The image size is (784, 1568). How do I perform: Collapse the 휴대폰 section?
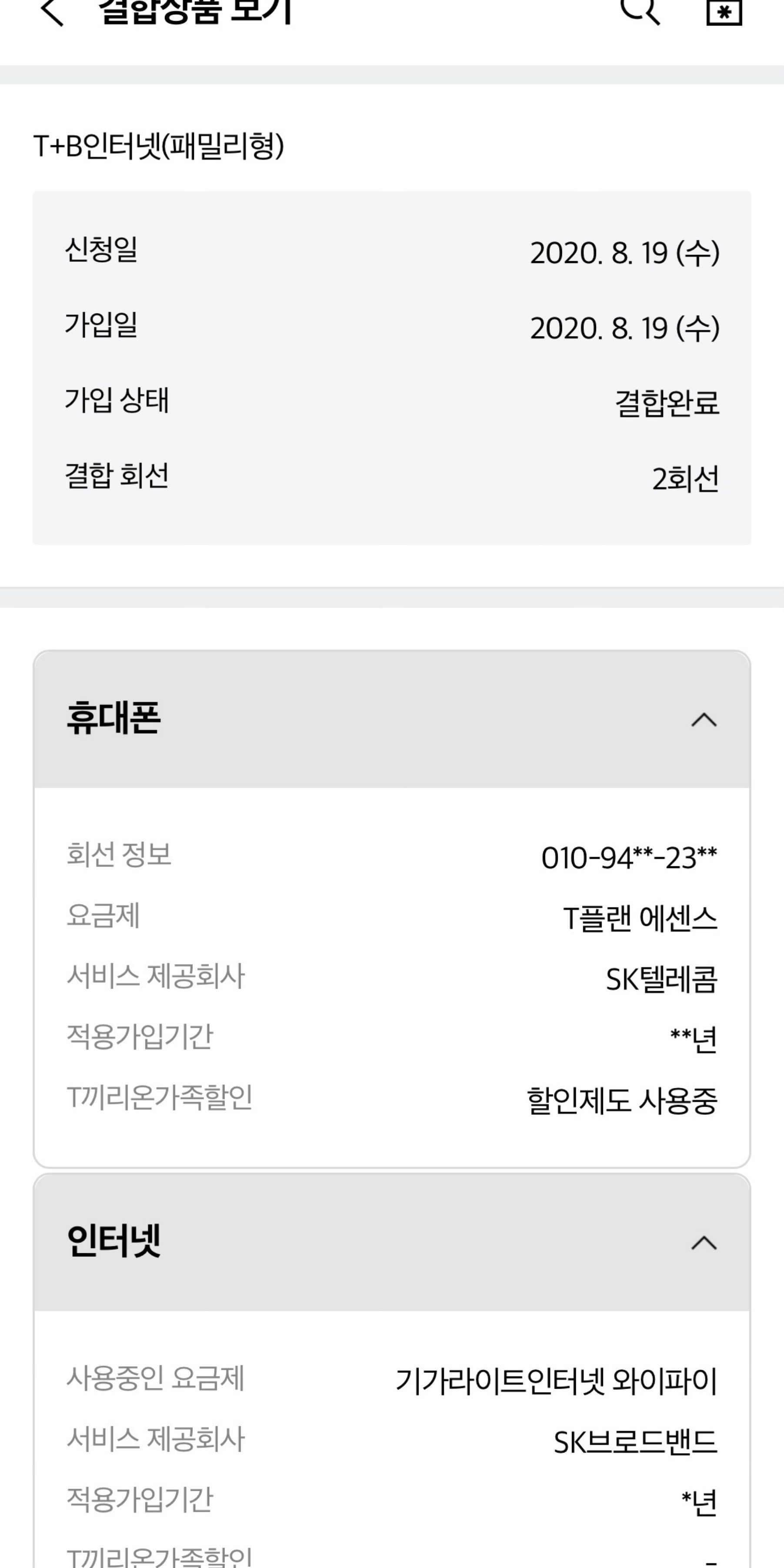coord(704,719)
